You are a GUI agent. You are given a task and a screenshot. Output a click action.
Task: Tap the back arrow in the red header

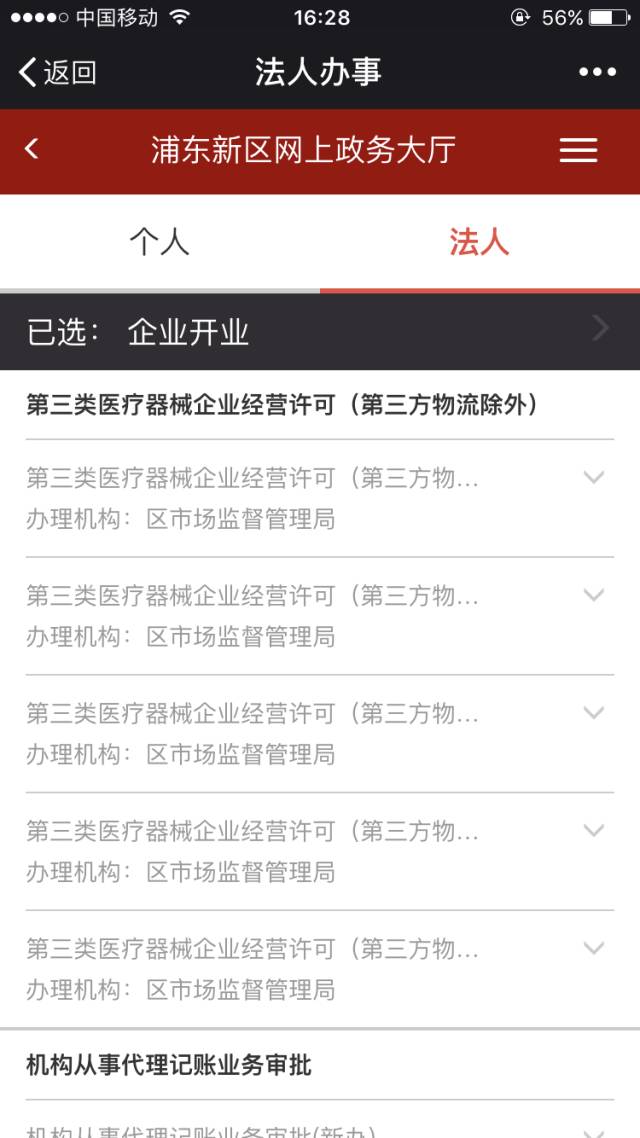tap(32, 150)
